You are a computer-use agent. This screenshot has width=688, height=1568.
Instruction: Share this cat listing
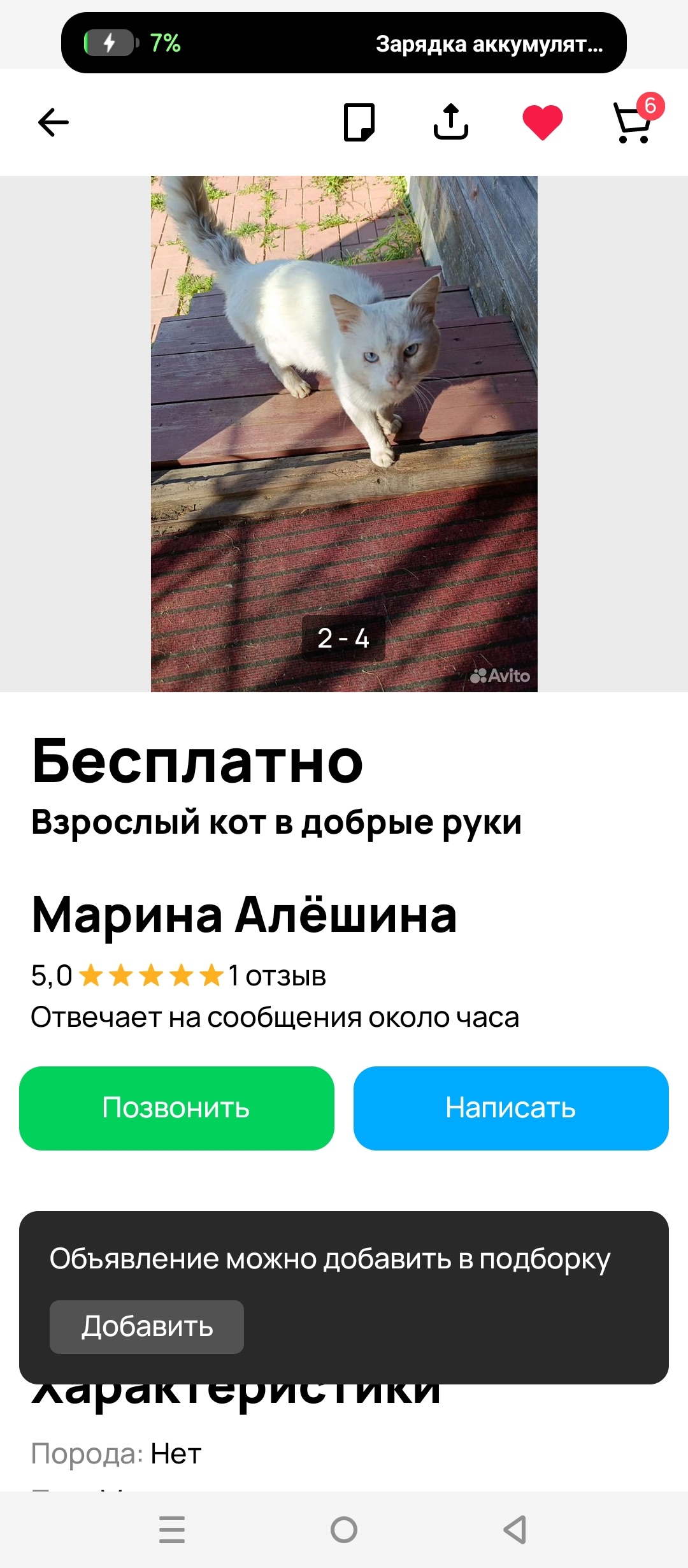(451, 121)
